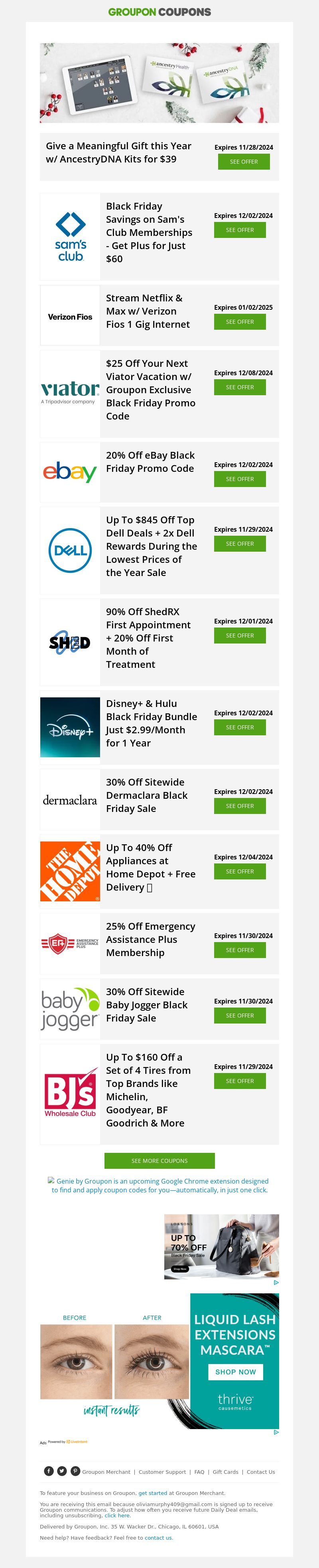Open Groupon's Pinterest icon
This screenshot has width=319, height=1568.
75,1471
